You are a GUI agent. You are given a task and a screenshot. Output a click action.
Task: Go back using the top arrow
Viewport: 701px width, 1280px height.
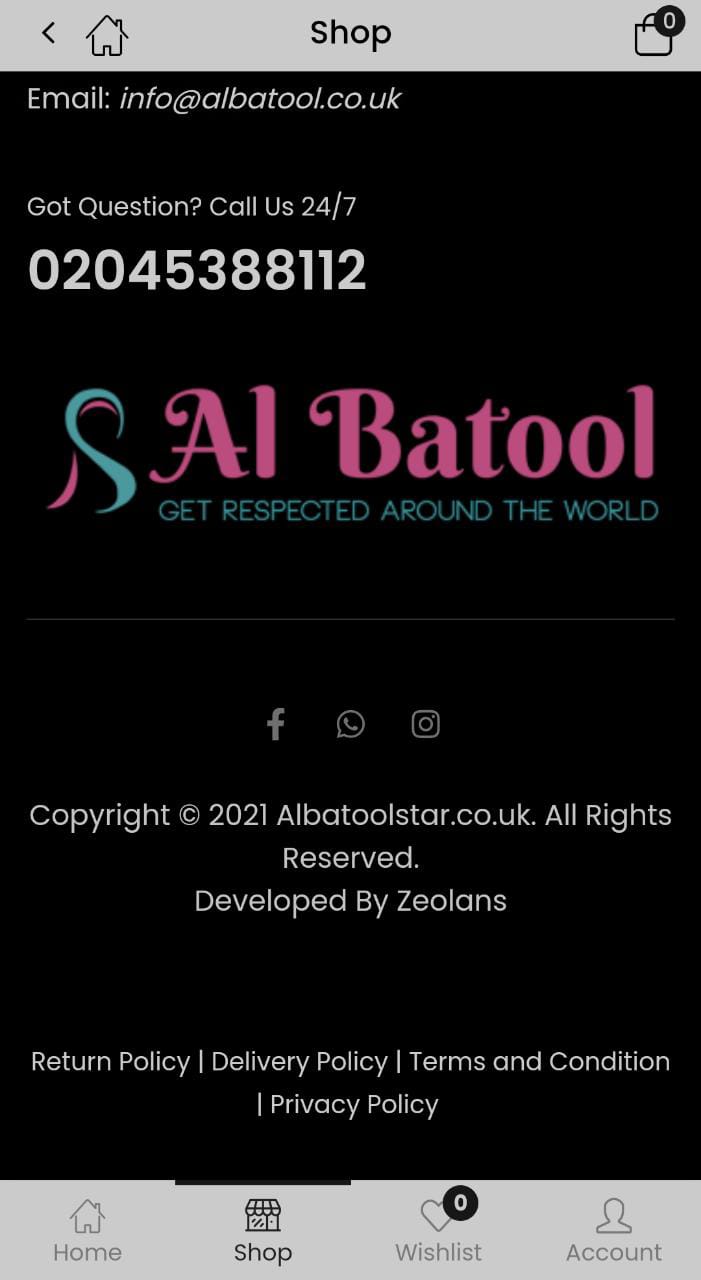(48, 33)
